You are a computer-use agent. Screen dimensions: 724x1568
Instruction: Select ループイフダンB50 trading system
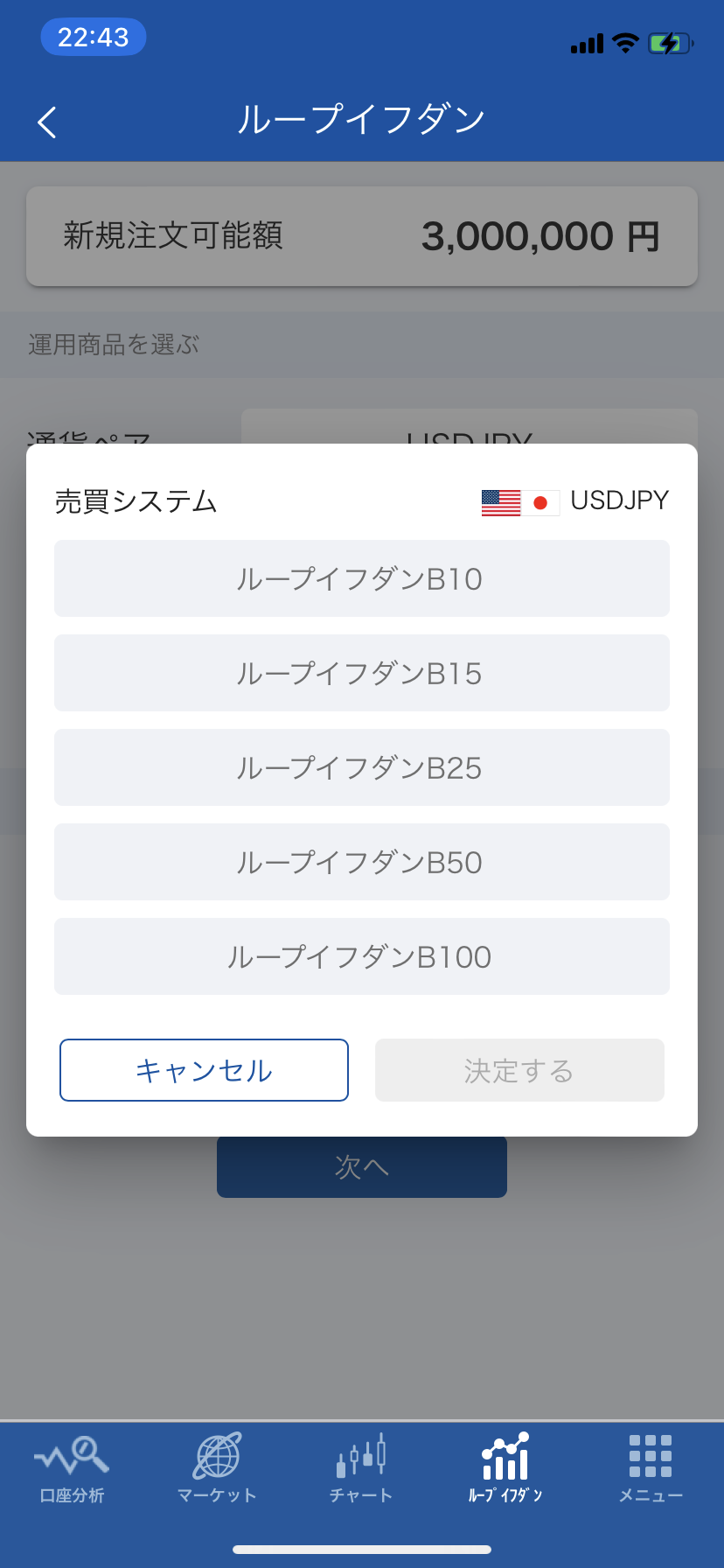[x=361, y=862]
